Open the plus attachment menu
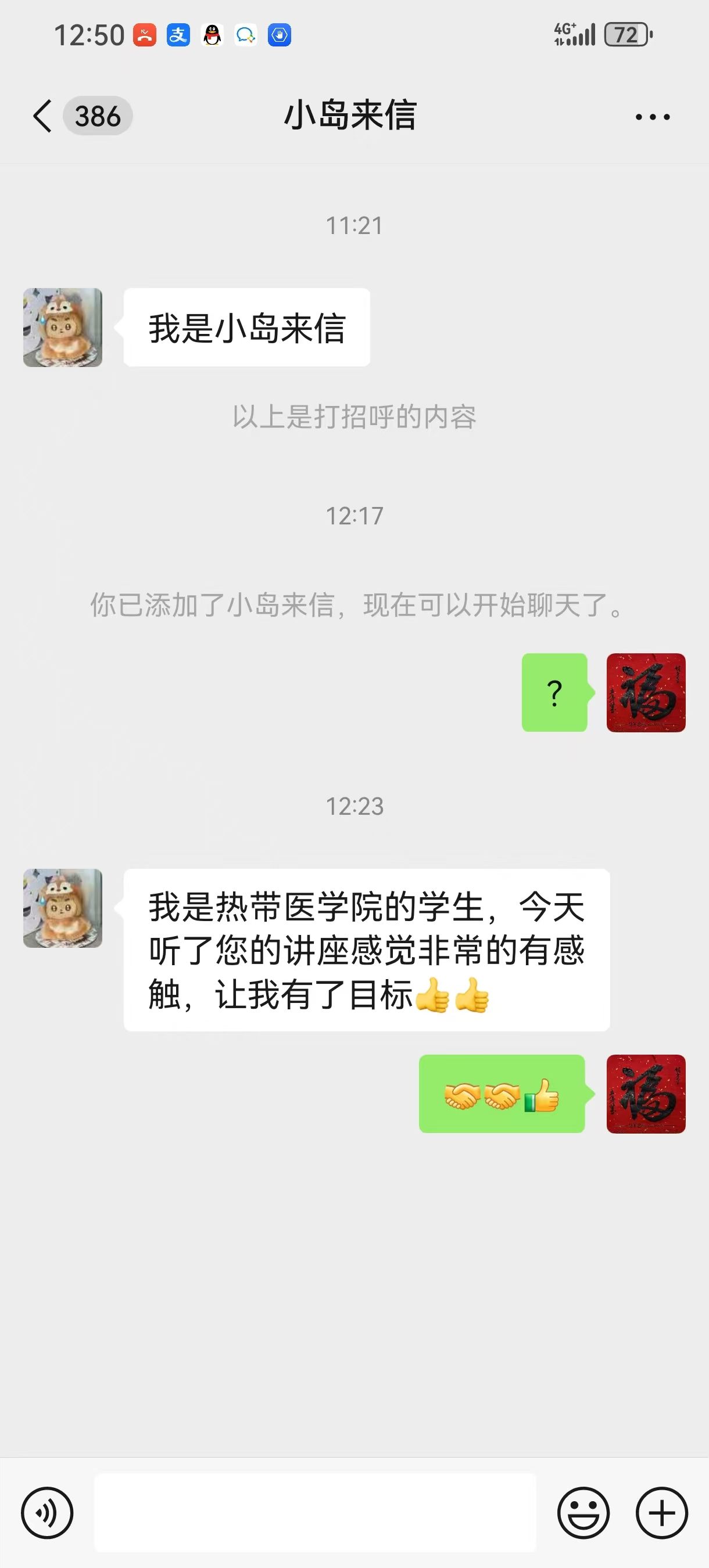This screenshot has width=709, height=1568. 661,1513
